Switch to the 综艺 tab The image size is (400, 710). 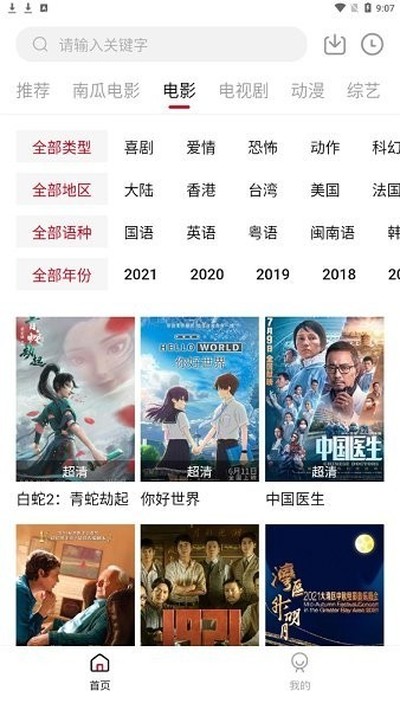[363, 91]
